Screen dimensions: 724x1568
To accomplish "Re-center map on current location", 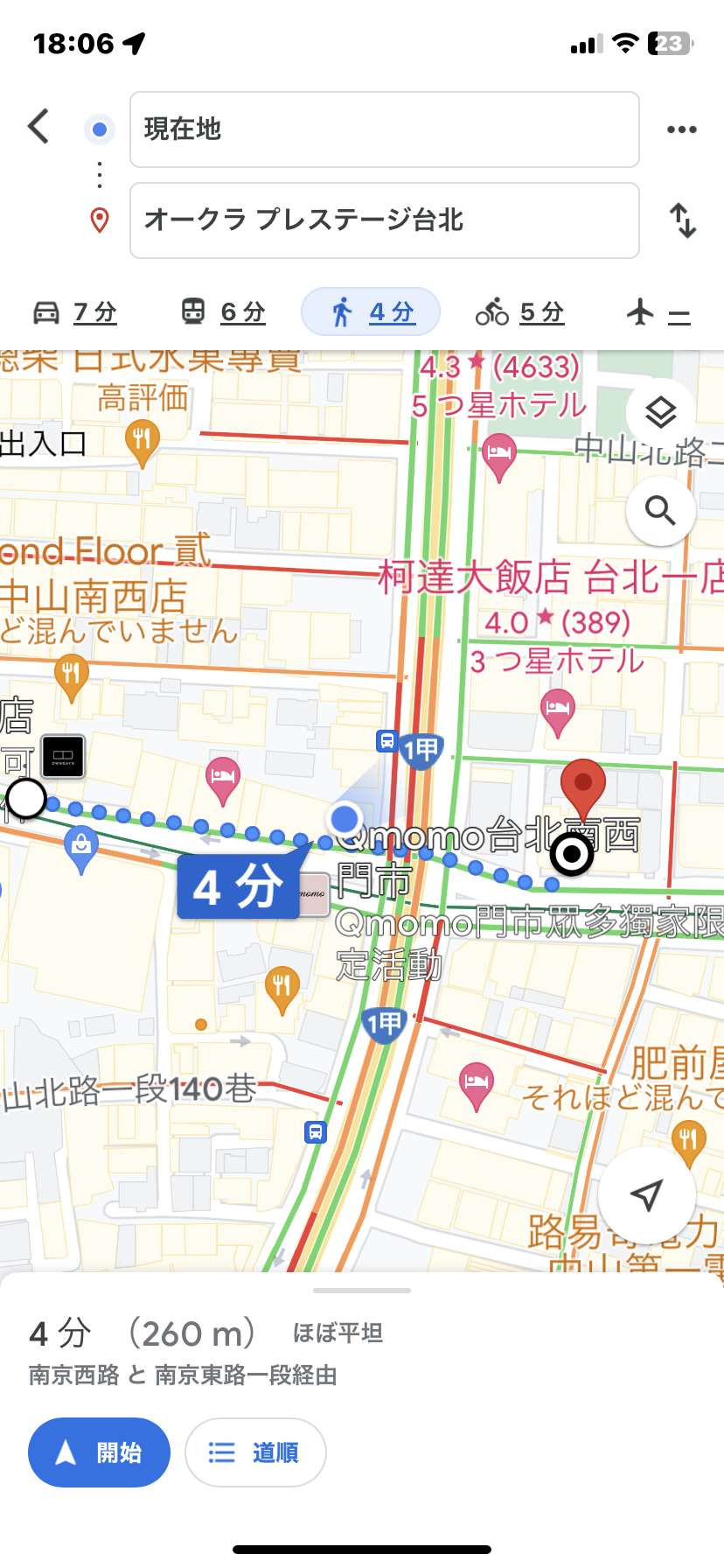I will (646, 1195).
